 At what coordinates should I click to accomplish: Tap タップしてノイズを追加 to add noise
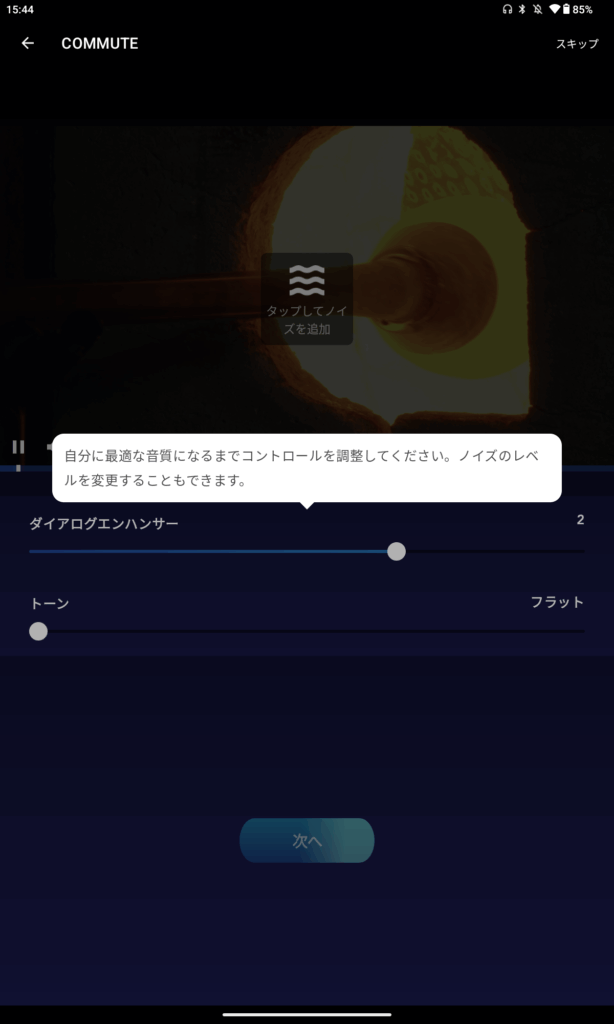point(307,298)
